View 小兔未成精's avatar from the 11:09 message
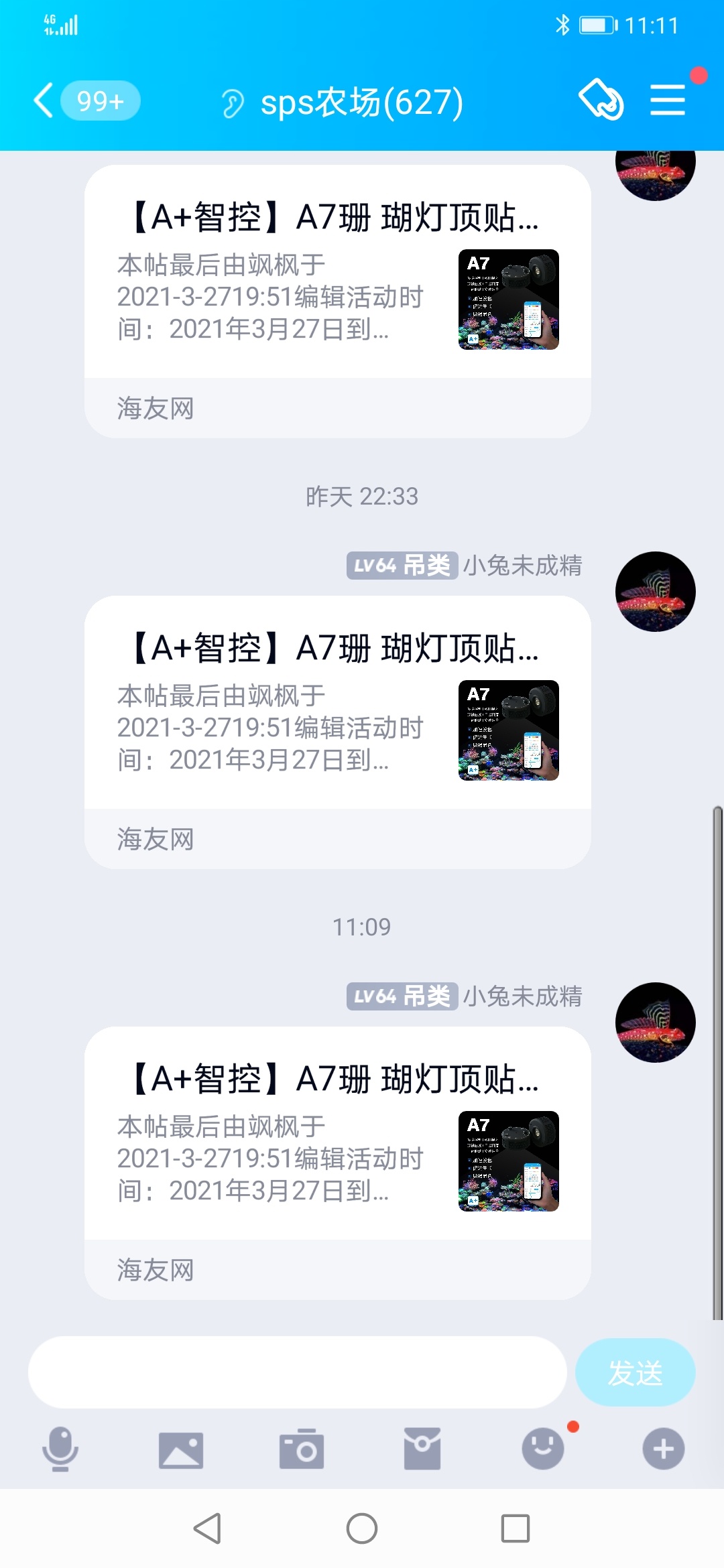Screen dimensions: 724x1568 click(x=655, y=1023)
